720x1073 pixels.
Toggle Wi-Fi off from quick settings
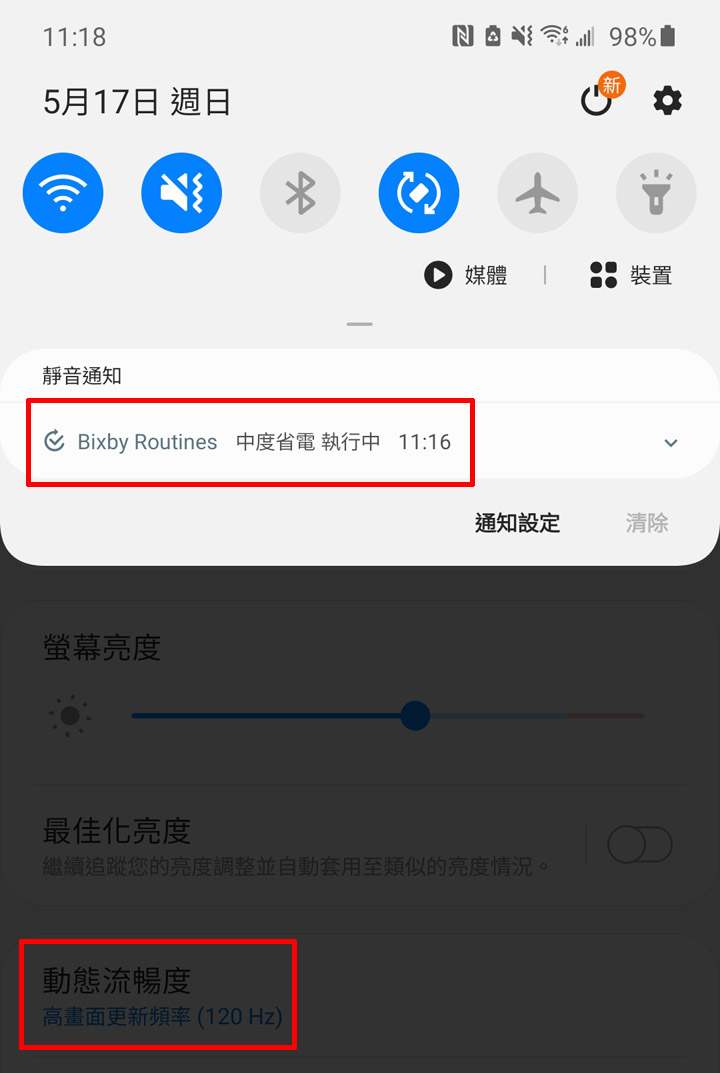[x=62, y=192]
